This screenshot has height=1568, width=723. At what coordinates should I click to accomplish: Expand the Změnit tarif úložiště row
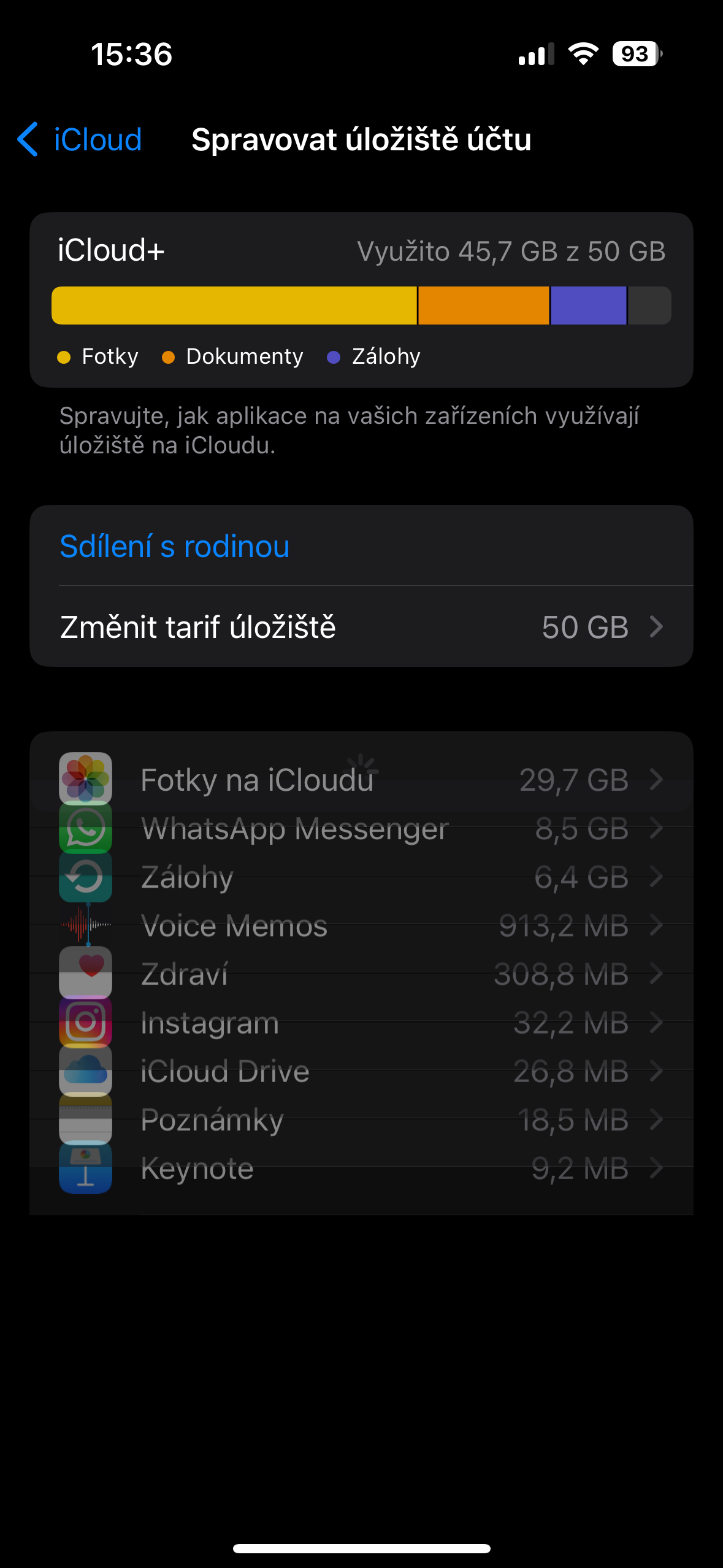click(x=361, y=627)
